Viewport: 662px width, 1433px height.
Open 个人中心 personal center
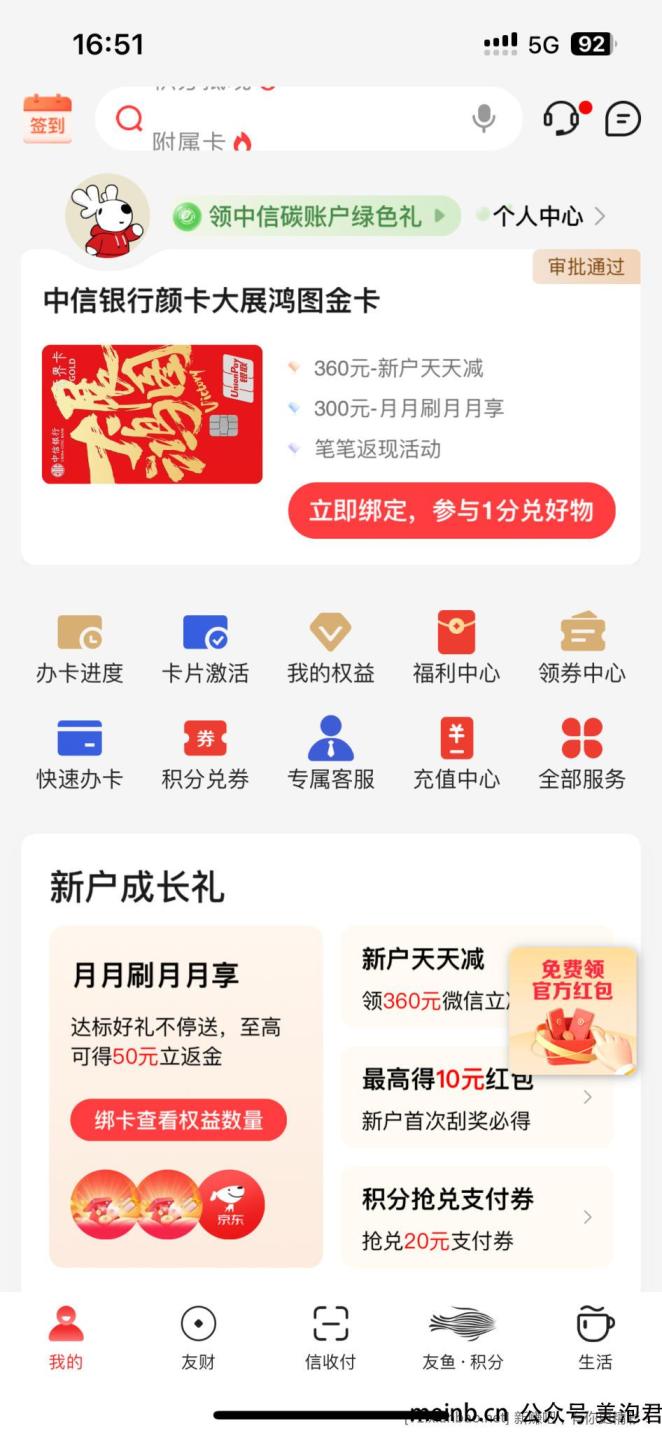coord(548,216)
